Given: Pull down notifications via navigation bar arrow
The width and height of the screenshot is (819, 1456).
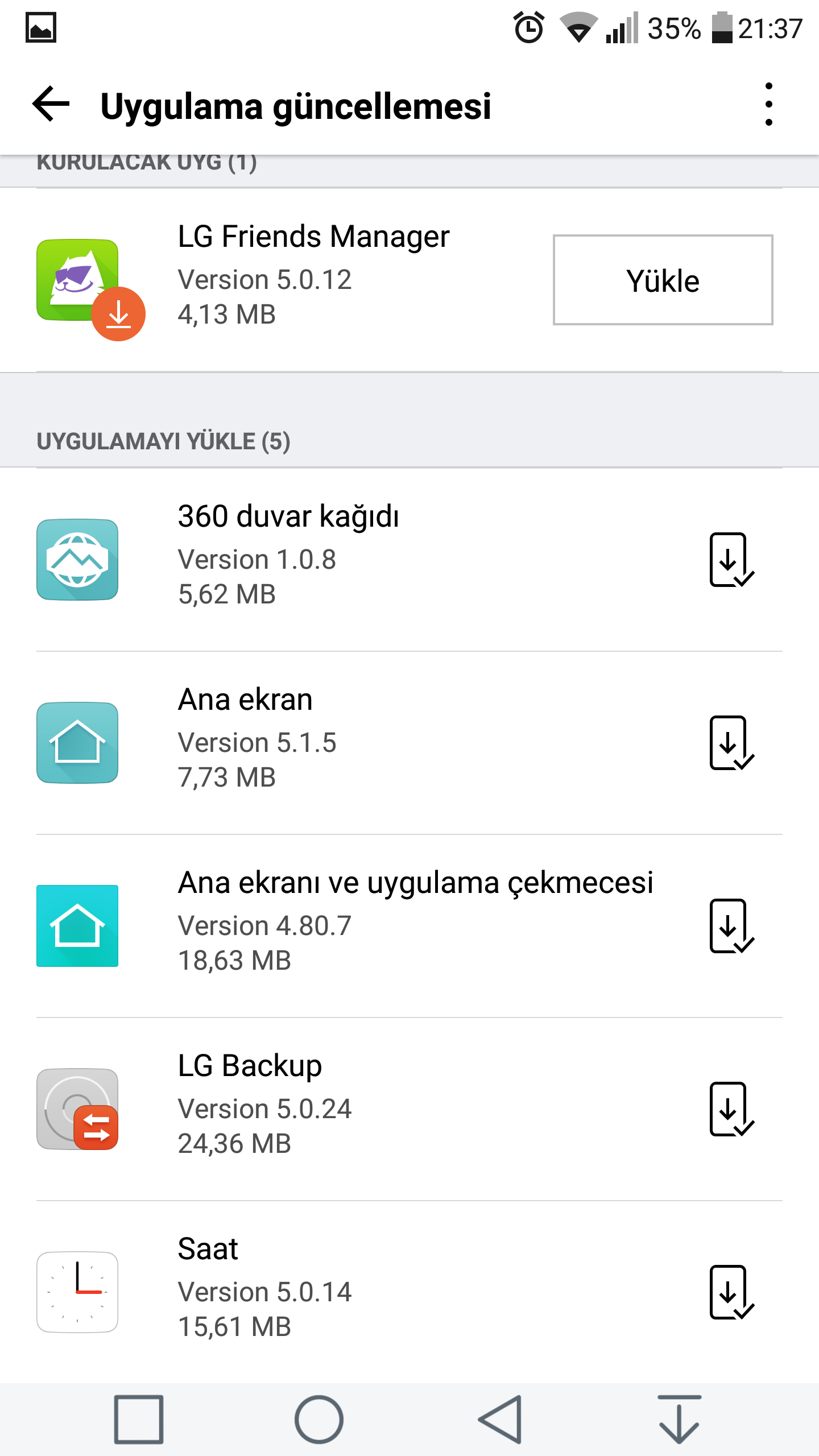Looking at the screenshot, I should (x=679, y=1419).
